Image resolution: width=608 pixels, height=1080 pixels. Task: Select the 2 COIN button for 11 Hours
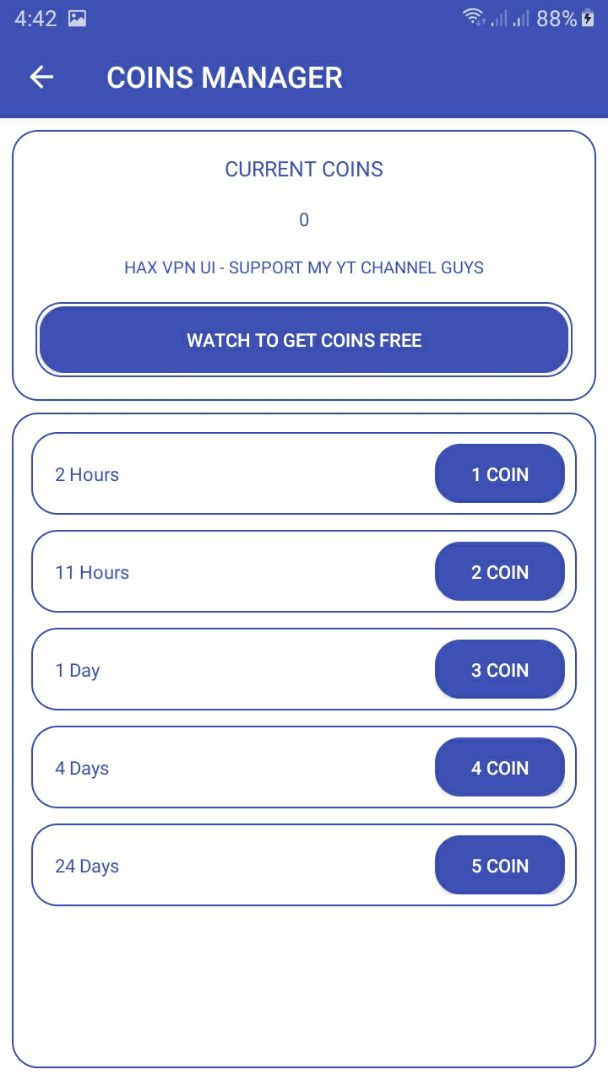(500, 572)
